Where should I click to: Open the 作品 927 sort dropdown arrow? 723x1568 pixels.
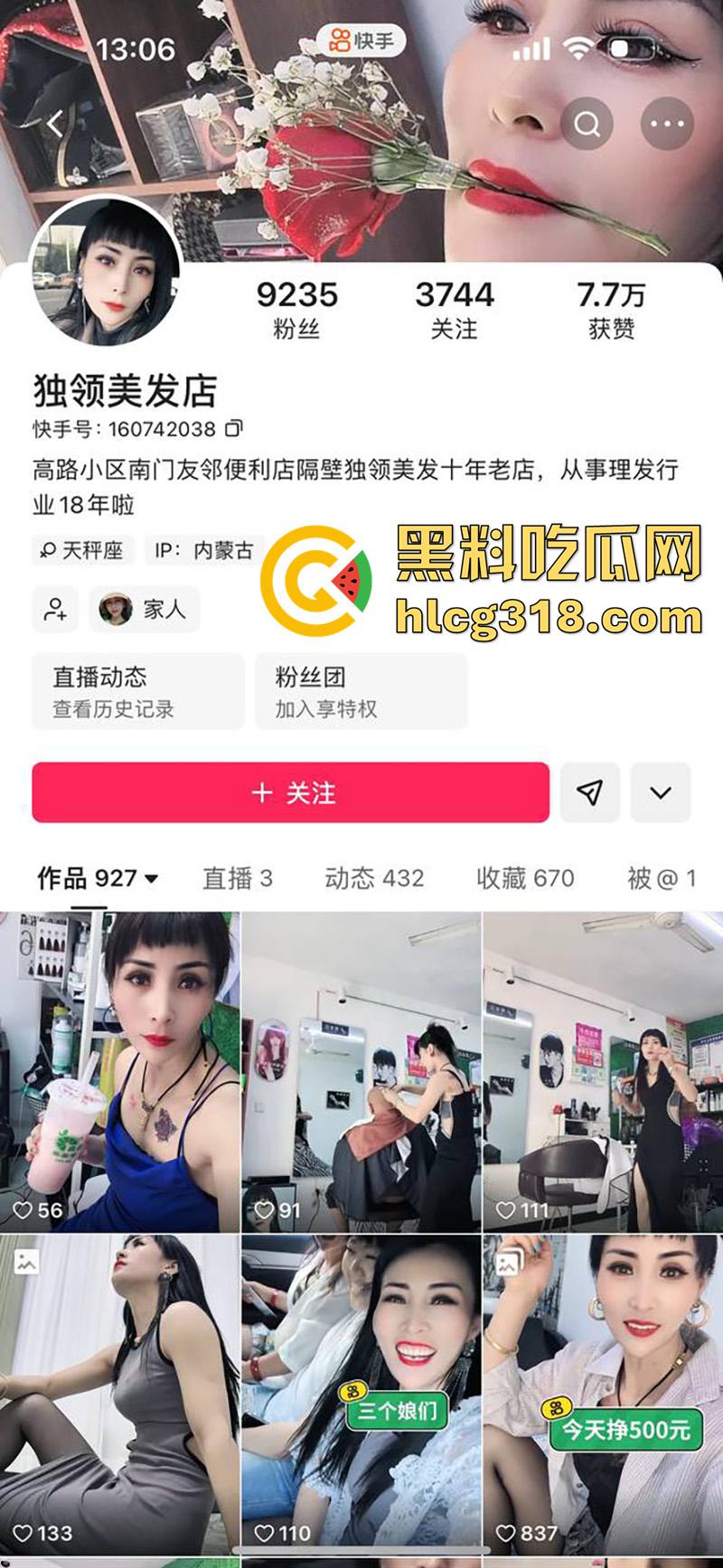[152, 878]
